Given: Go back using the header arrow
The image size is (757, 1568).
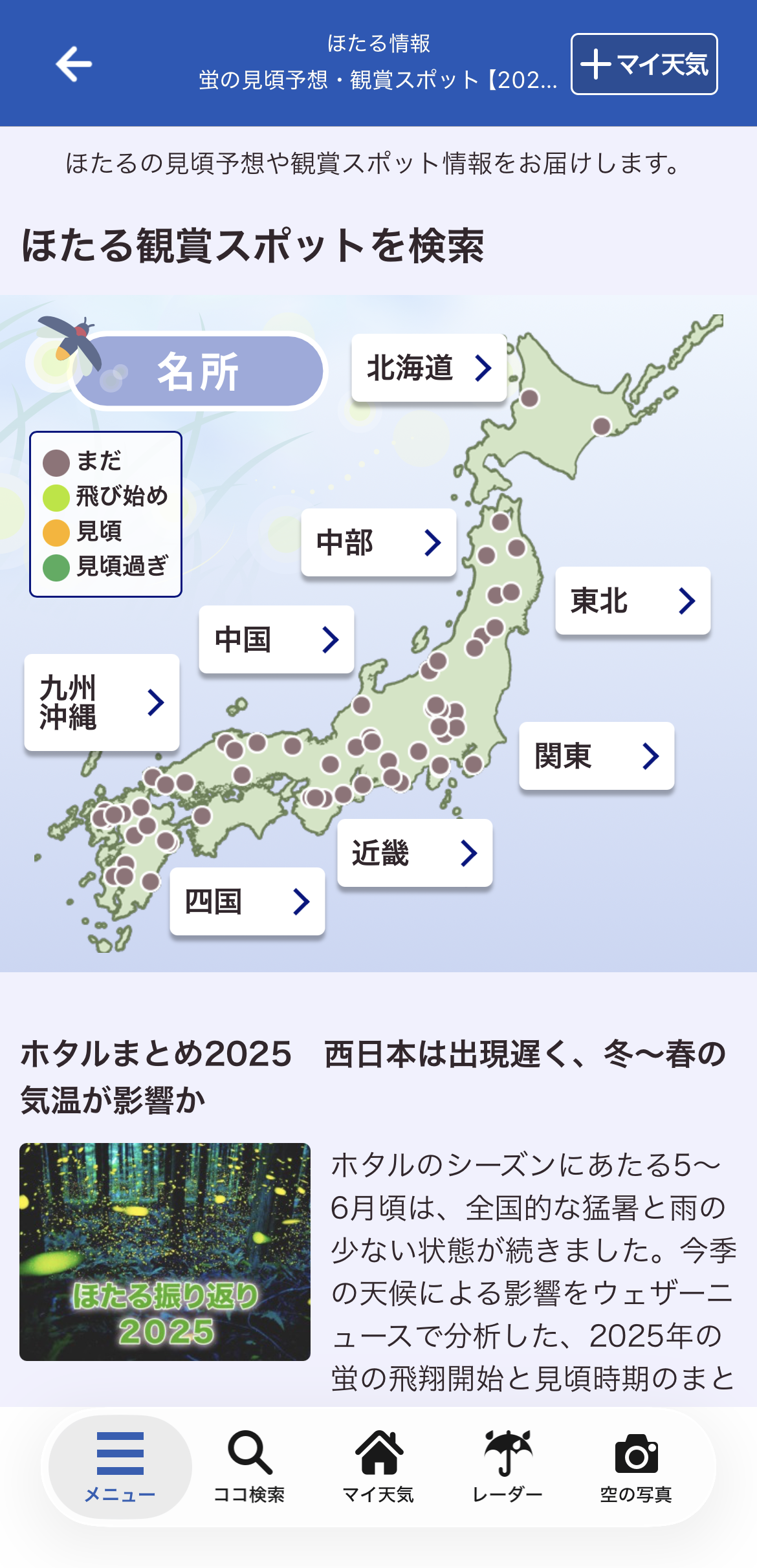Looking at the screenshot, I should pyautogui.click(x=74, y=64).
